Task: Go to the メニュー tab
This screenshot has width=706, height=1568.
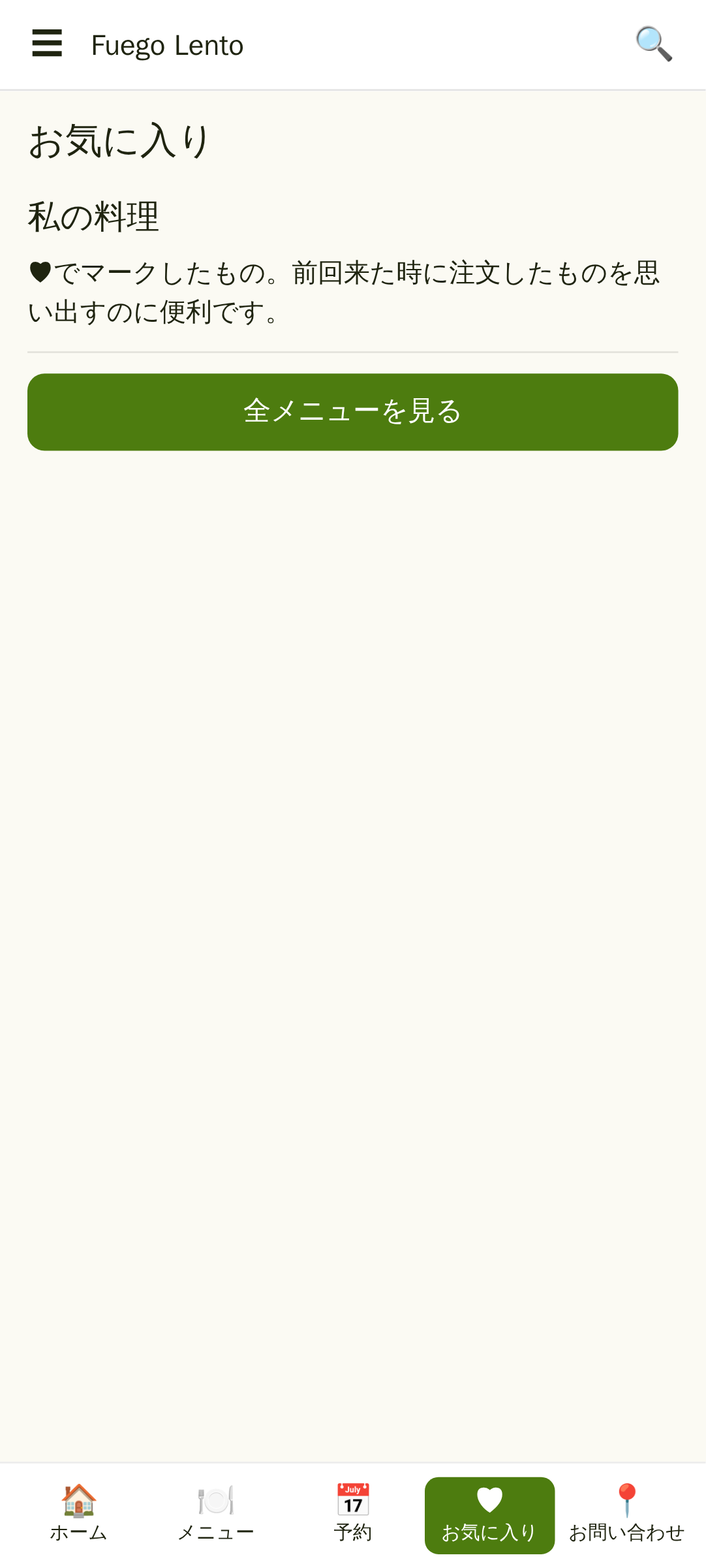Action: click(216, 1515)
